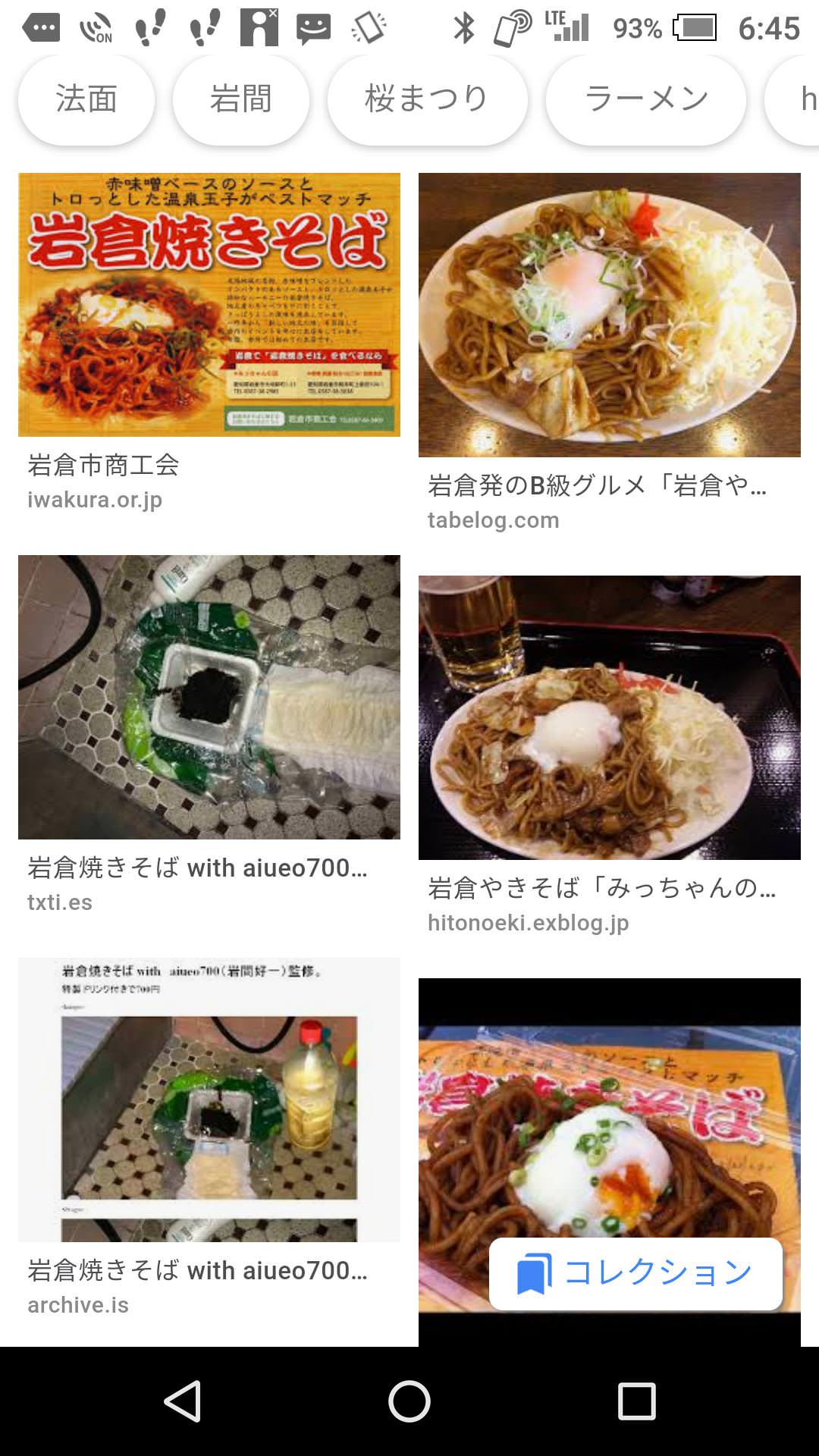The height and width of the screenshot is (1456, 819).
Task: Tap the 岩間 filter chip
Action: pyautogui.click(x=241, y=99)
